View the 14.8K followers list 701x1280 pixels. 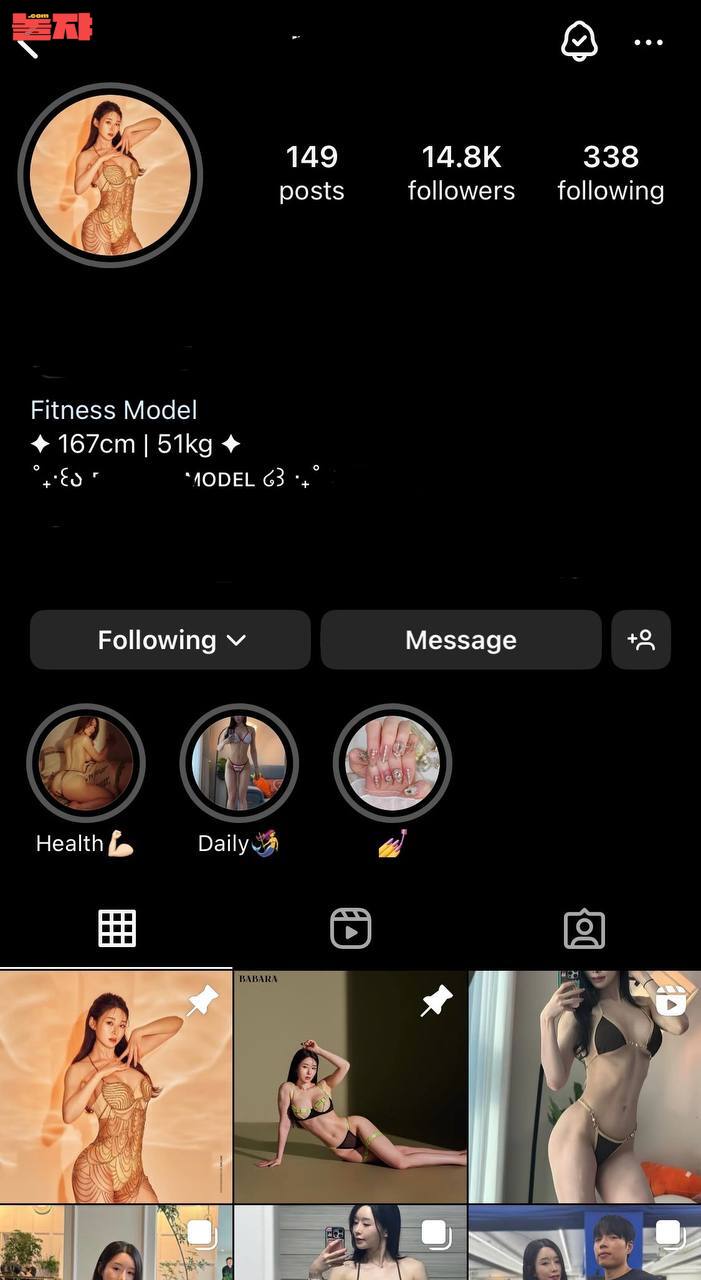pos(461,172)
